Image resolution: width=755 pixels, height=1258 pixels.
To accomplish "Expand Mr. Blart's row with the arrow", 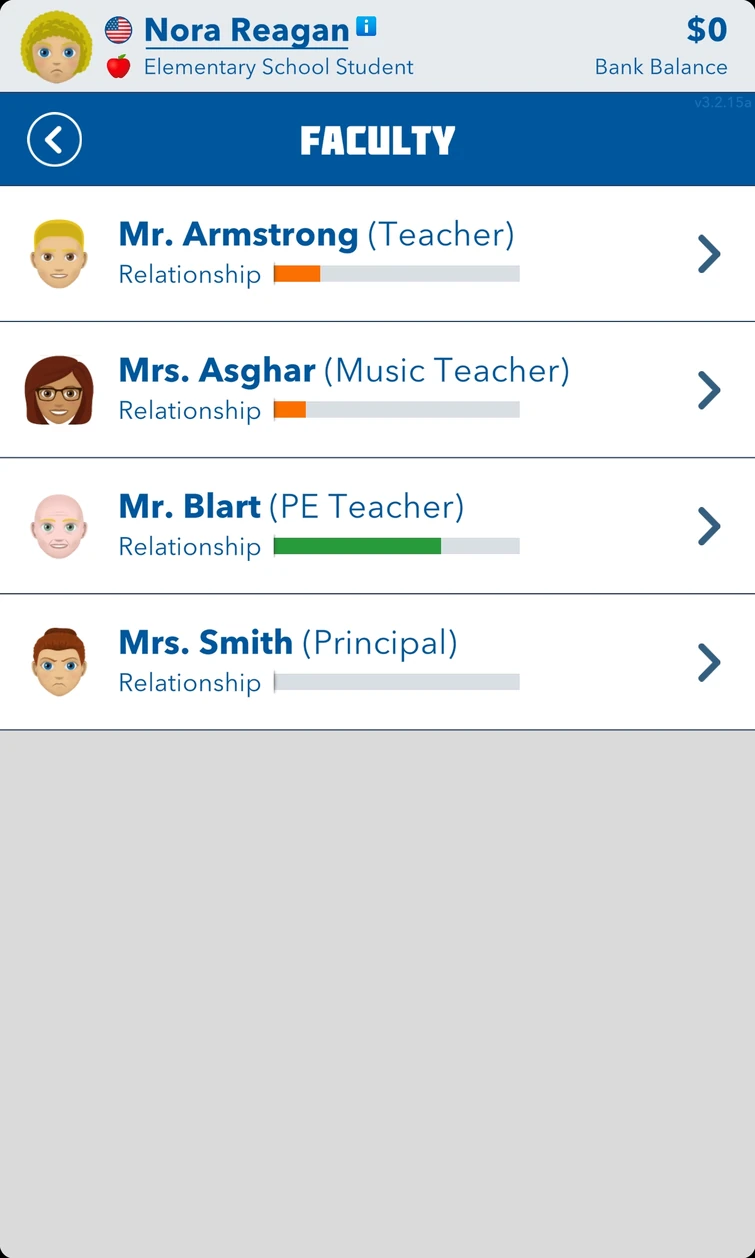I will [708, 525].
